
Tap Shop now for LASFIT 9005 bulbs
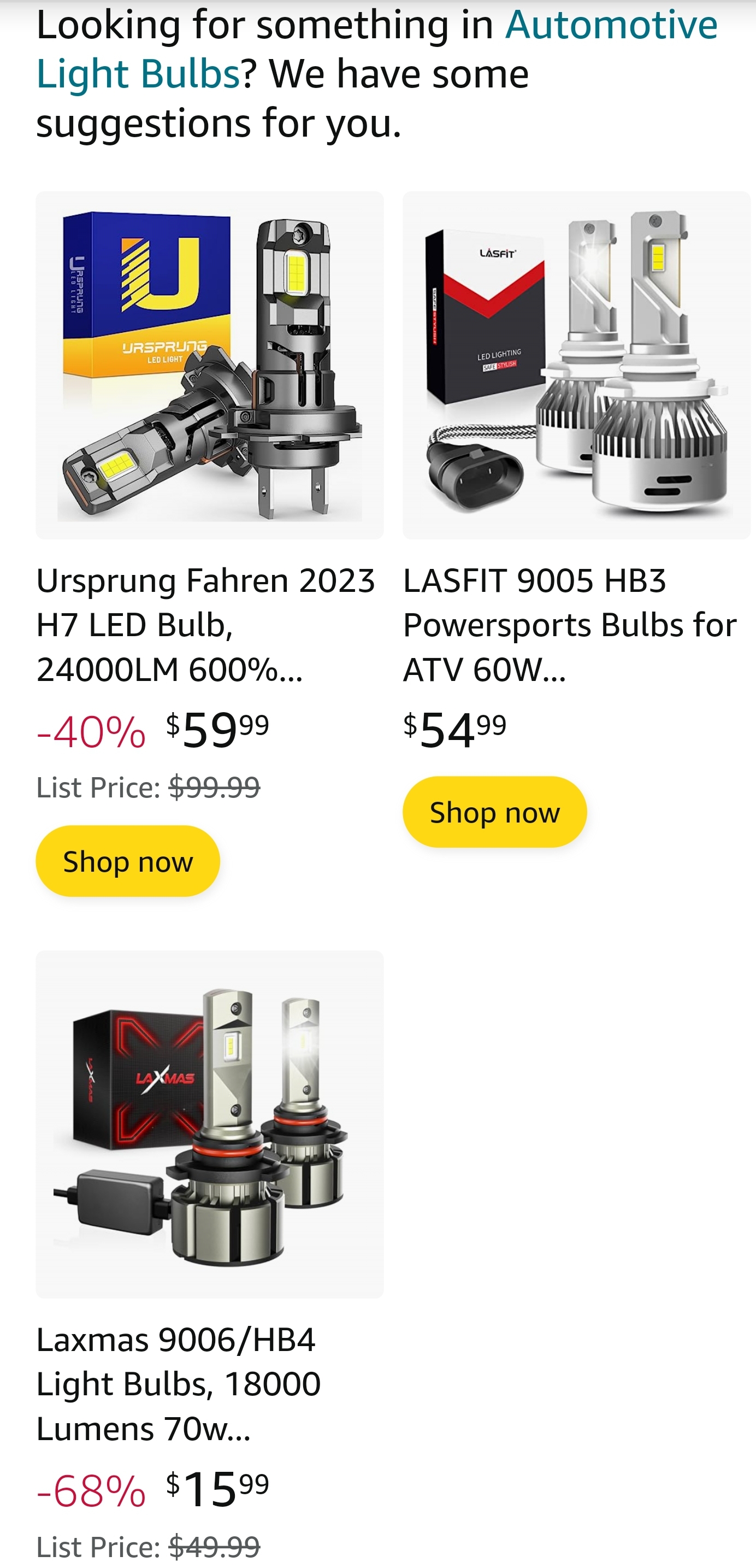494,812
